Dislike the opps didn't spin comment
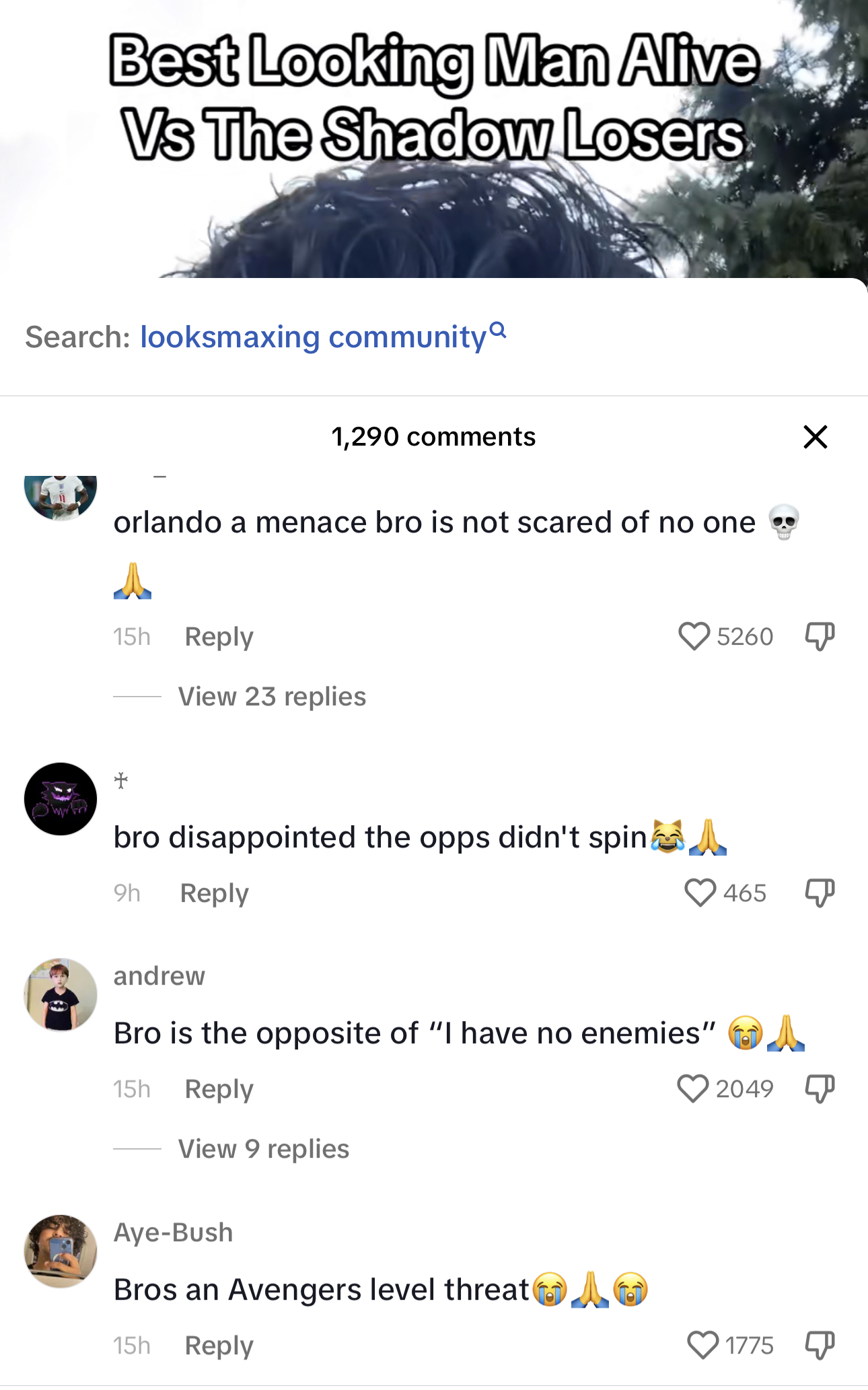Image resolution: width=868 pixels, height=1390 pixels. pyautogui.click(x=820, y=893)
